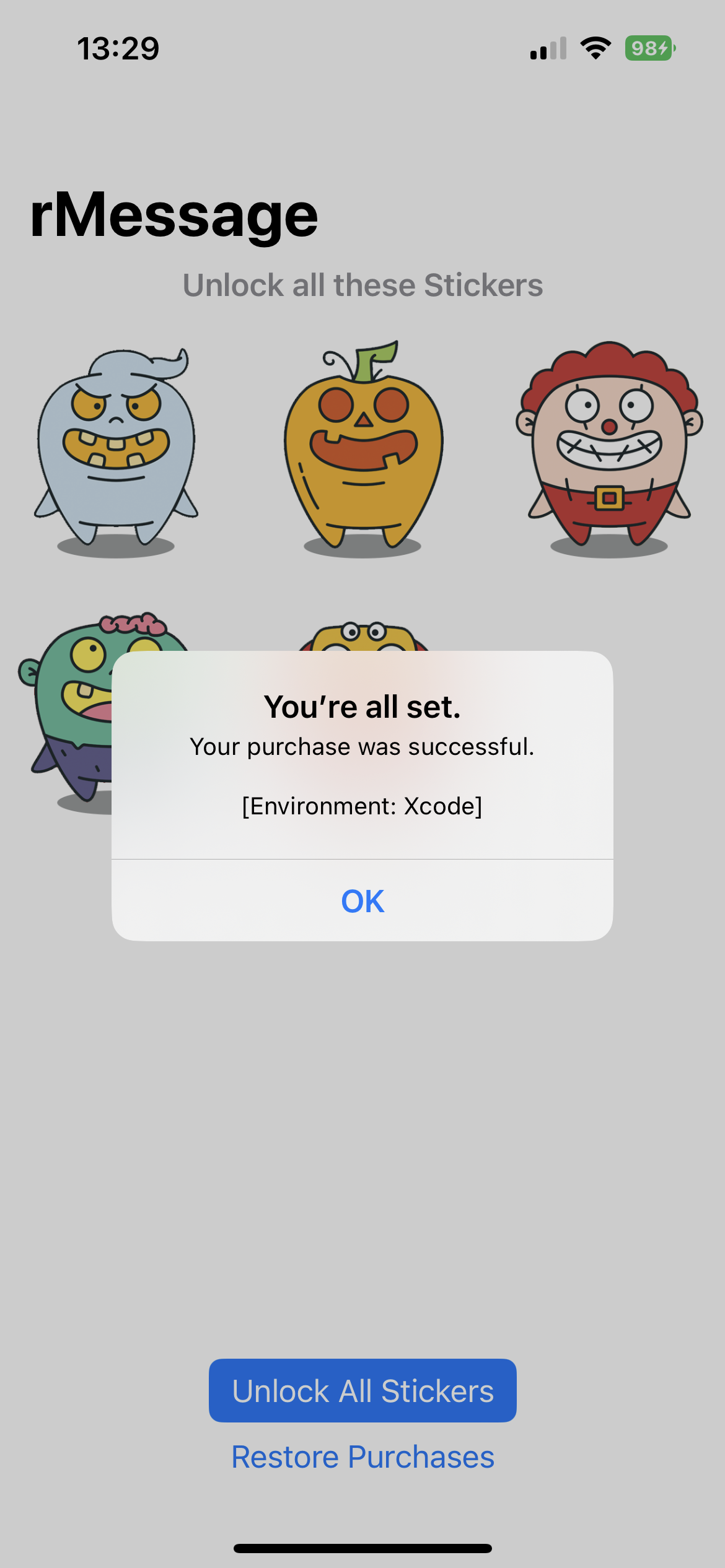The image size is (725, 1568).
Task: Open Restore Purchases link
Action: [x=362, y=1457]
